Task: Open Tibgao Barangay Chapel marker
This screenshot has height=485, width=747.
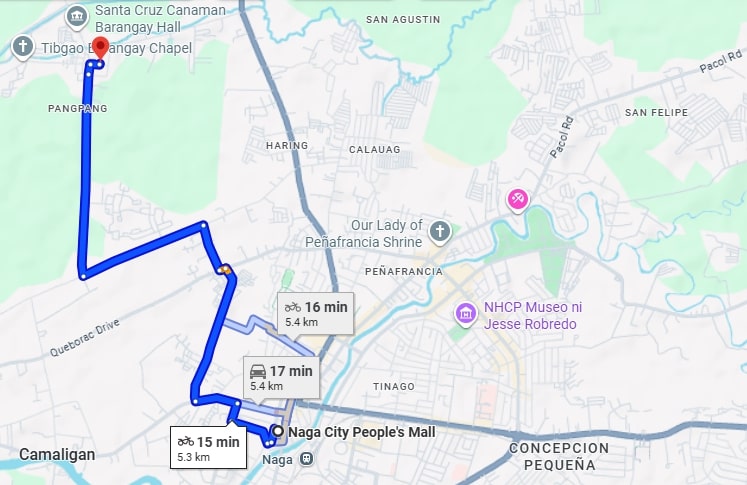Action: (23, 46)
